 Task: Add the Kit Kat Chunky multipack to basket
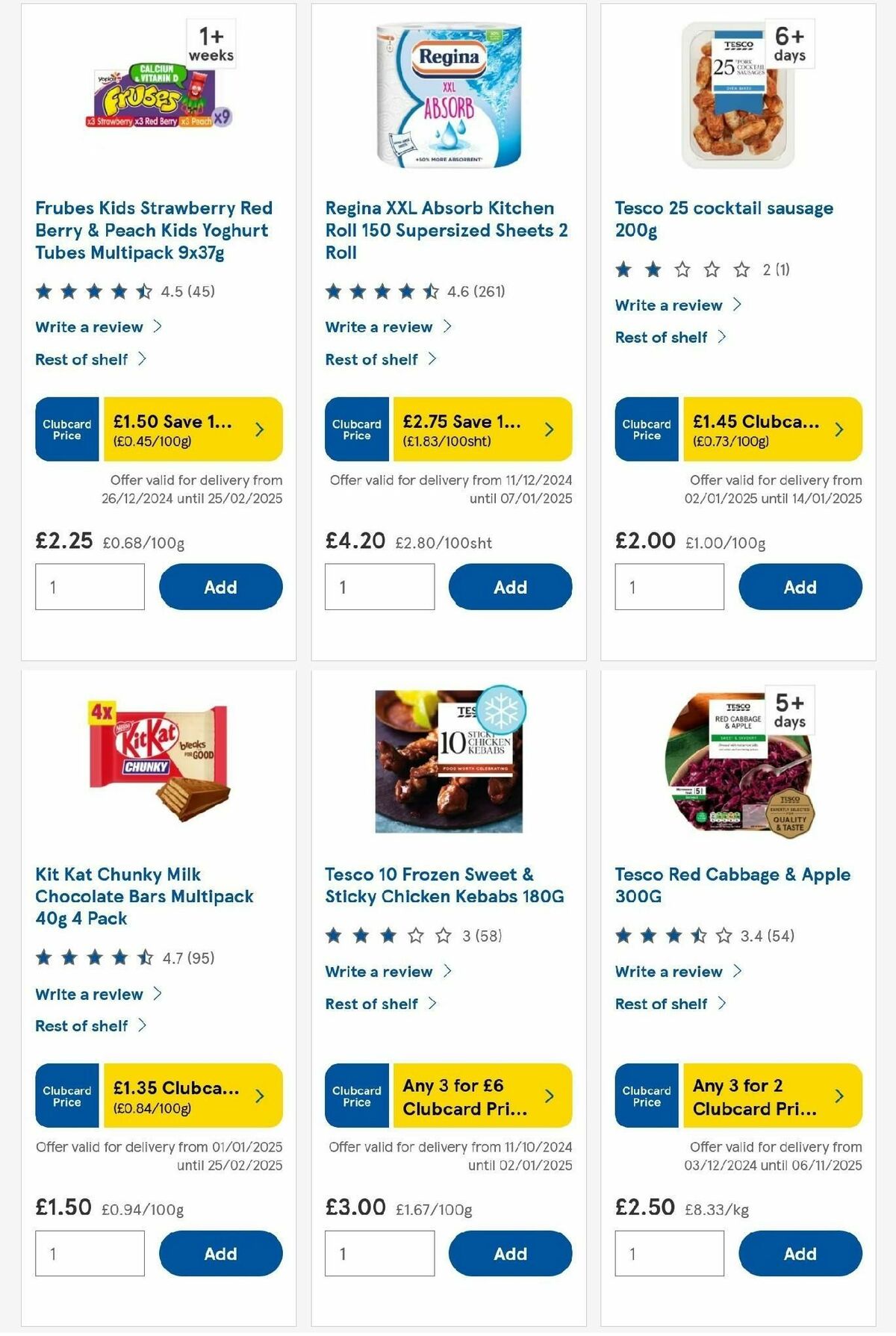click(x=220, y=1253)
